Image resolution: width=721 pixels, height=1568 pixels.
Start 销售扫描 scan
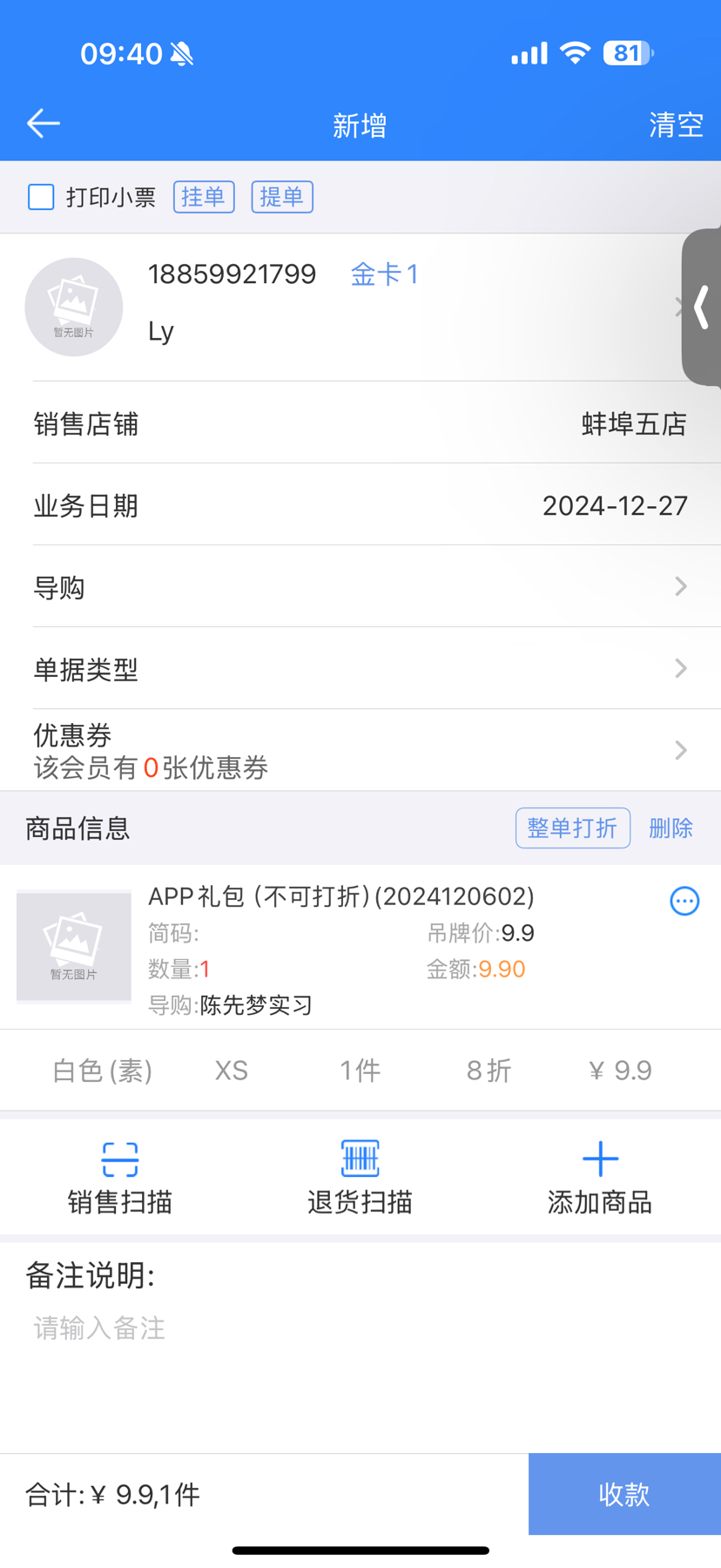point(120,1177)
